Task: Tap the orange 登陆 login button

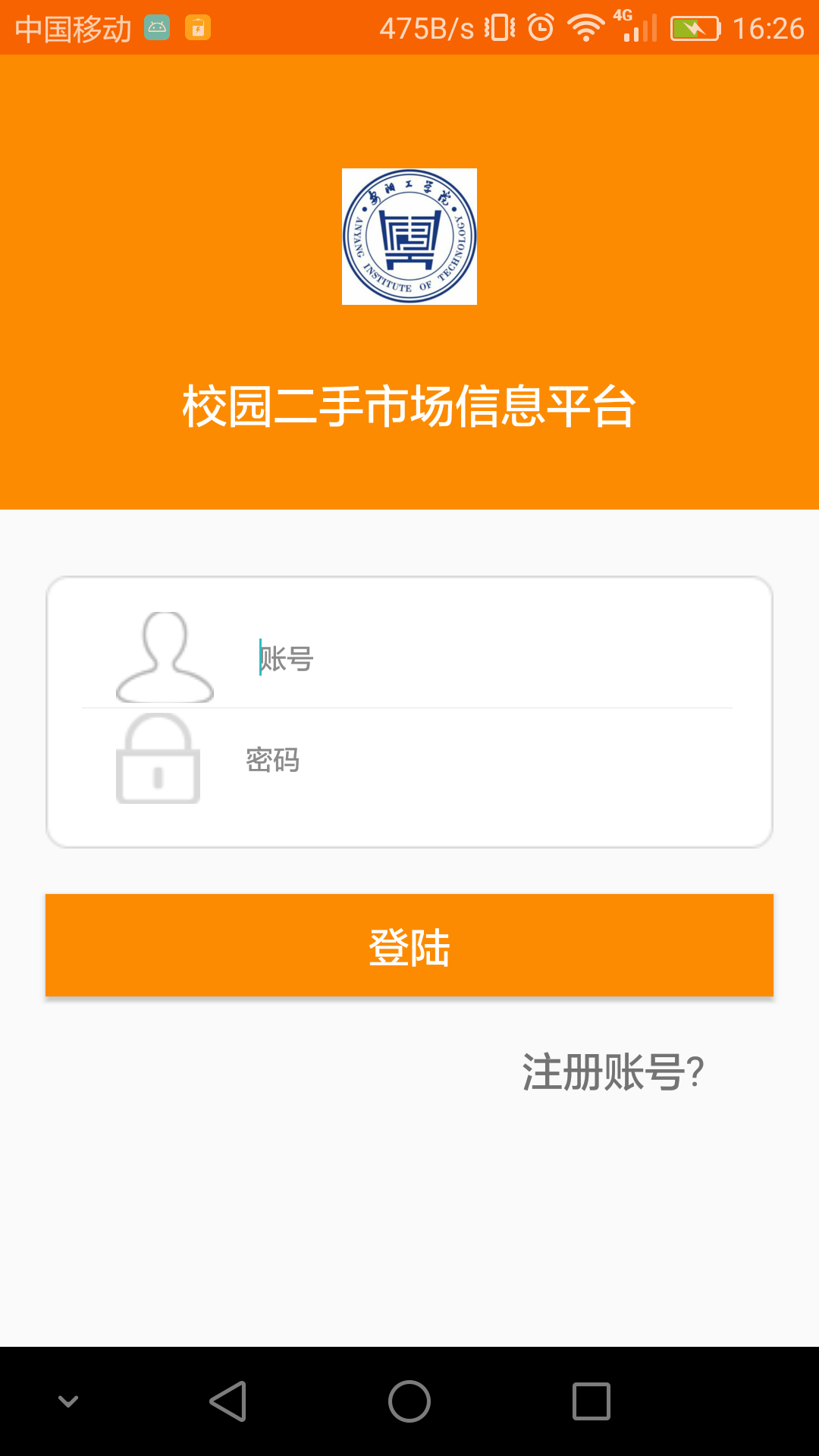Action: pyautogui.click(x=409, y=946)
